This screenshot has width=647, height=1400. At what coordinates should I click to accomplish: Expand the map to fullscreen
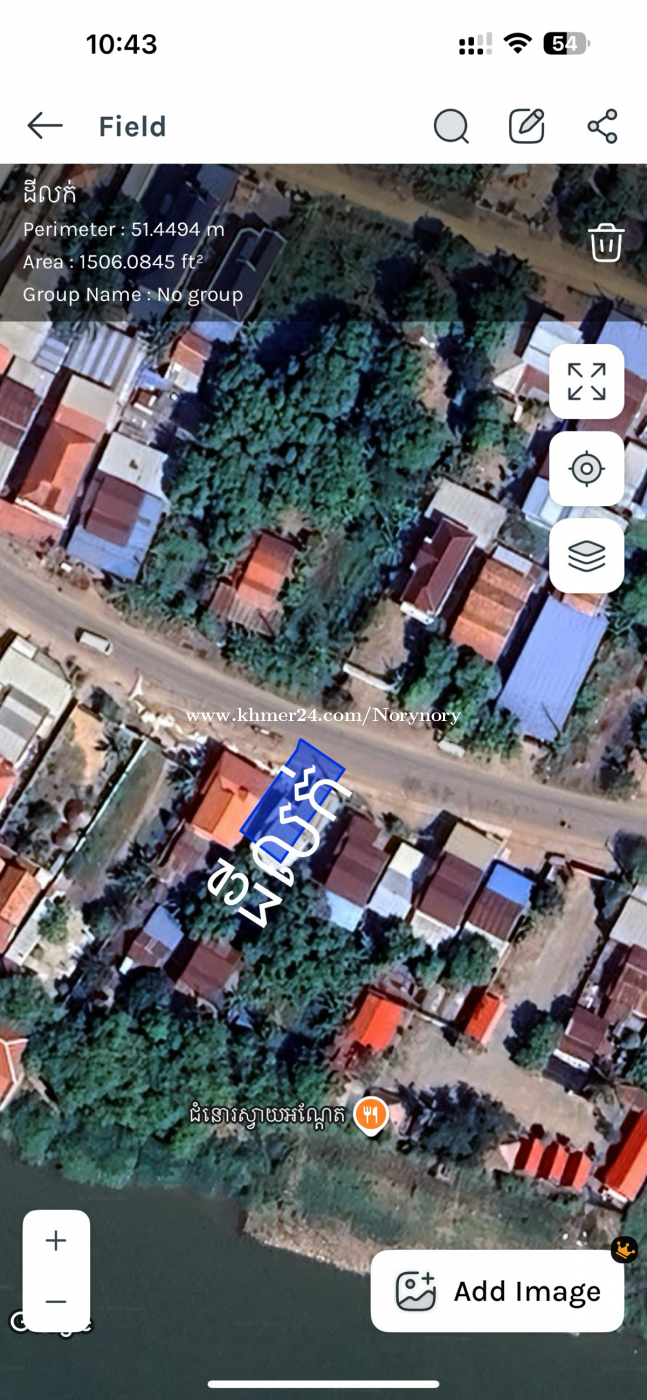click(586, 382)
